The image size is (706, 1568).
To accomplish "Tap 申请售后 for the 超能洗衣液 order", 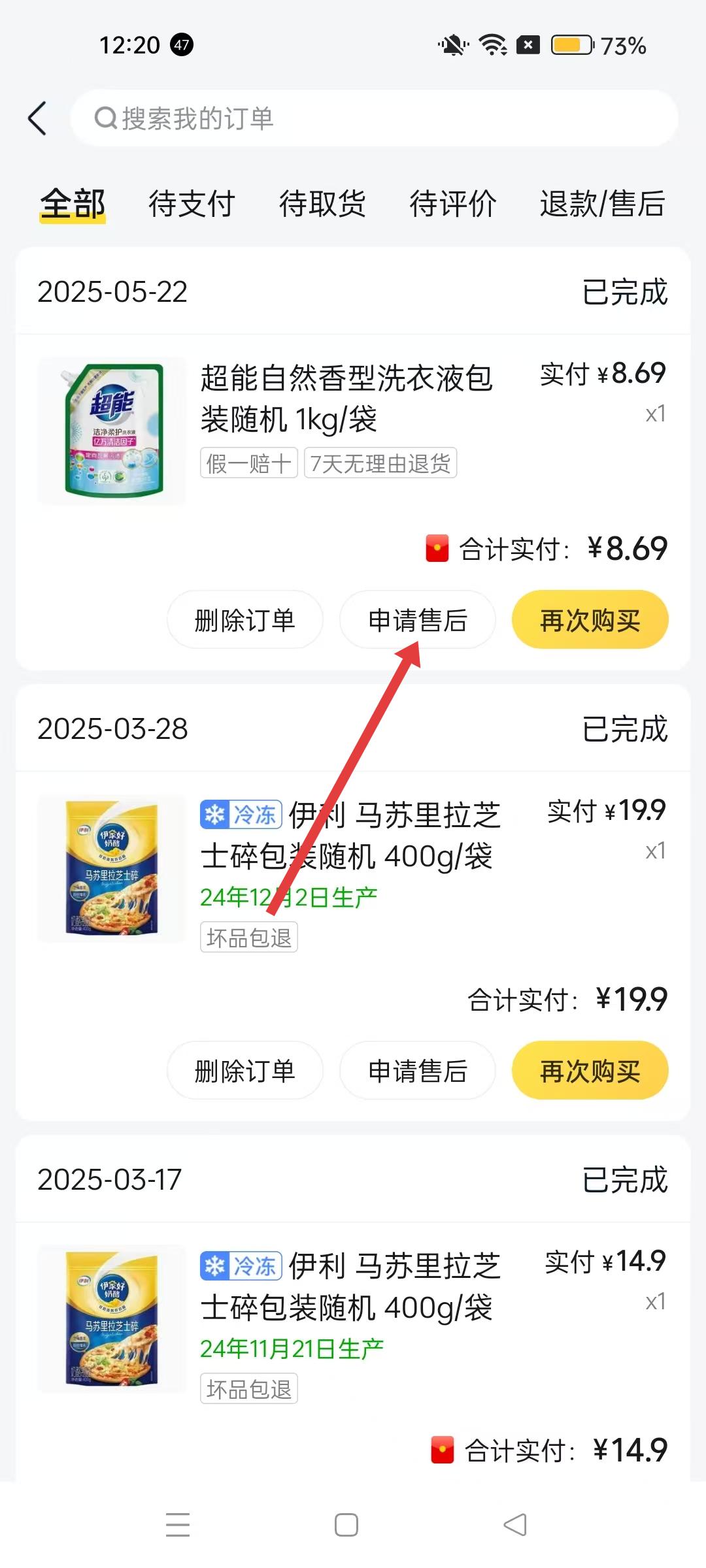I will pos(418,620).
